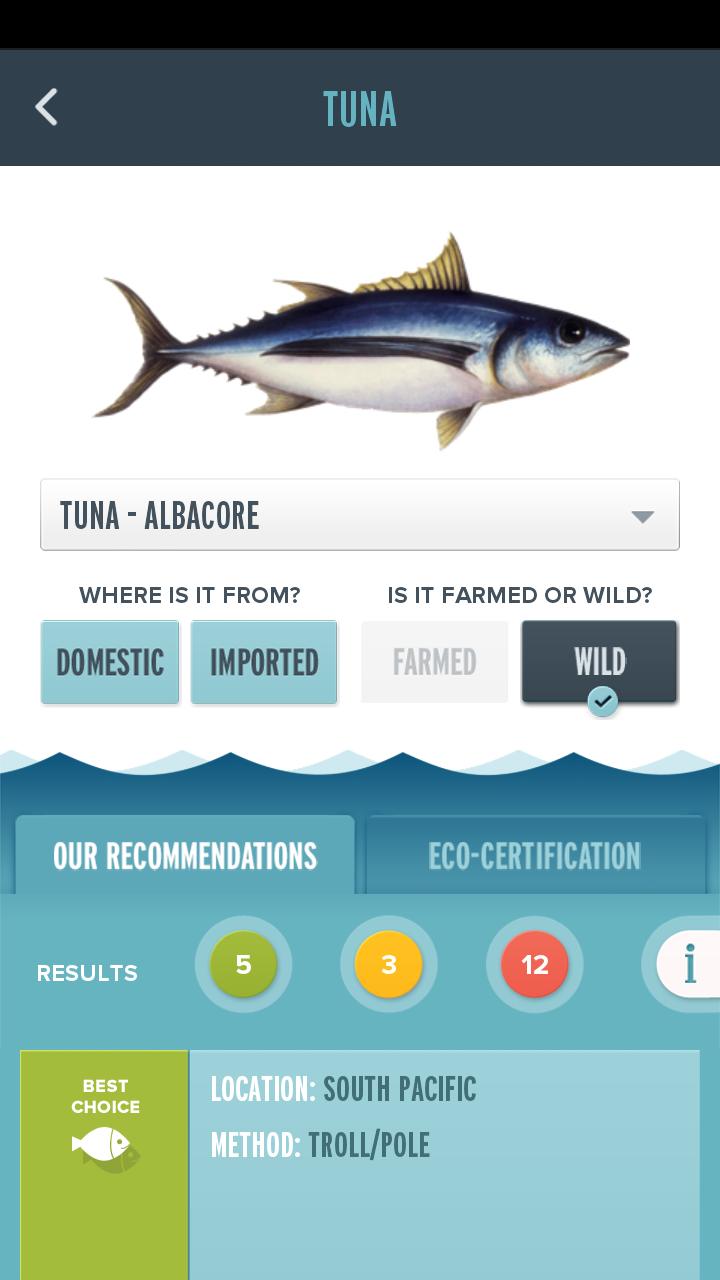720x1280 pixels.
Task: Select the Imported origin filter
Action: click(x=264, y=662)
